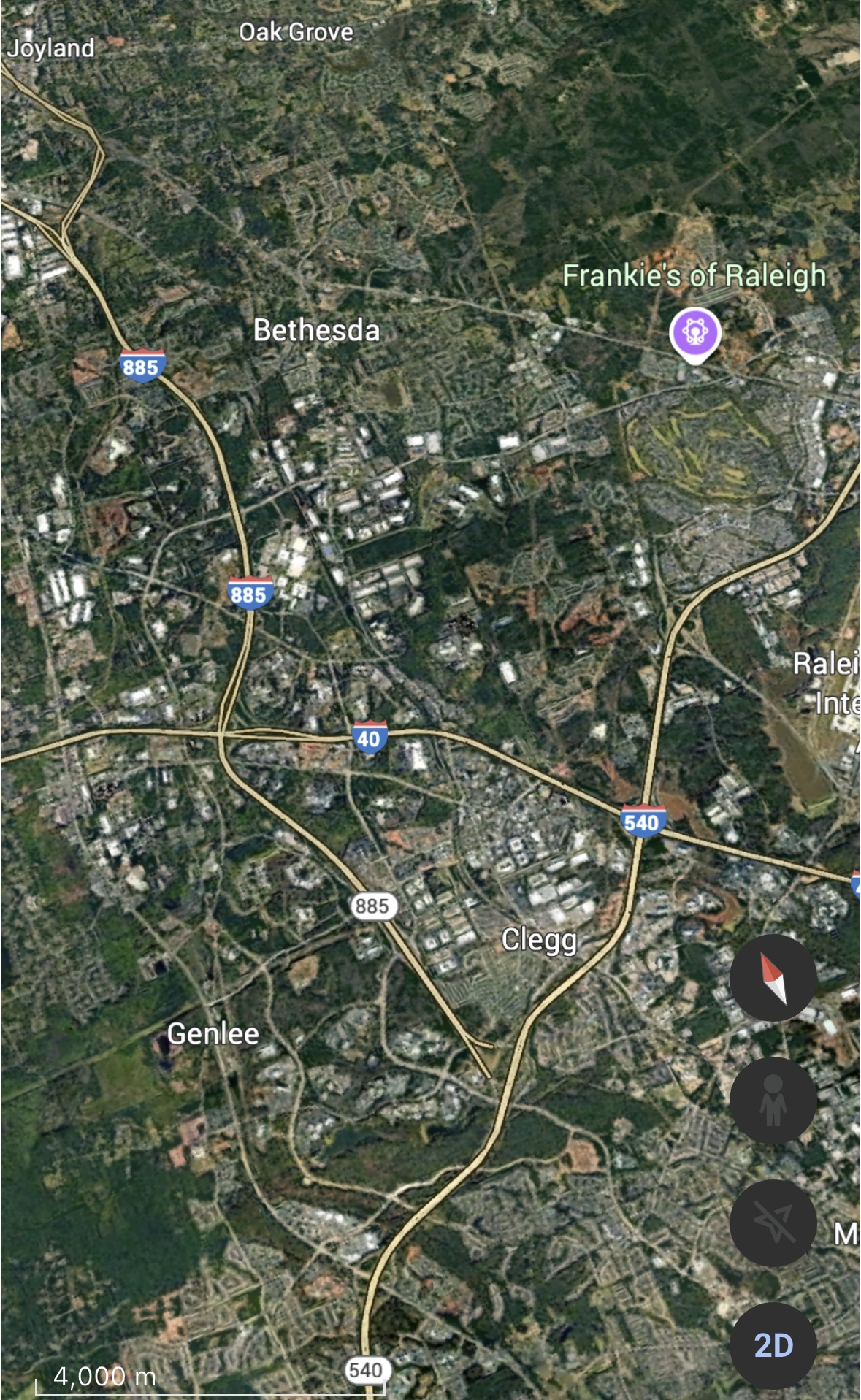Screen dimensions: 861x1400
Task: Open the Frankie's of Raleigh place marker
Action: (x=695, y=334)
